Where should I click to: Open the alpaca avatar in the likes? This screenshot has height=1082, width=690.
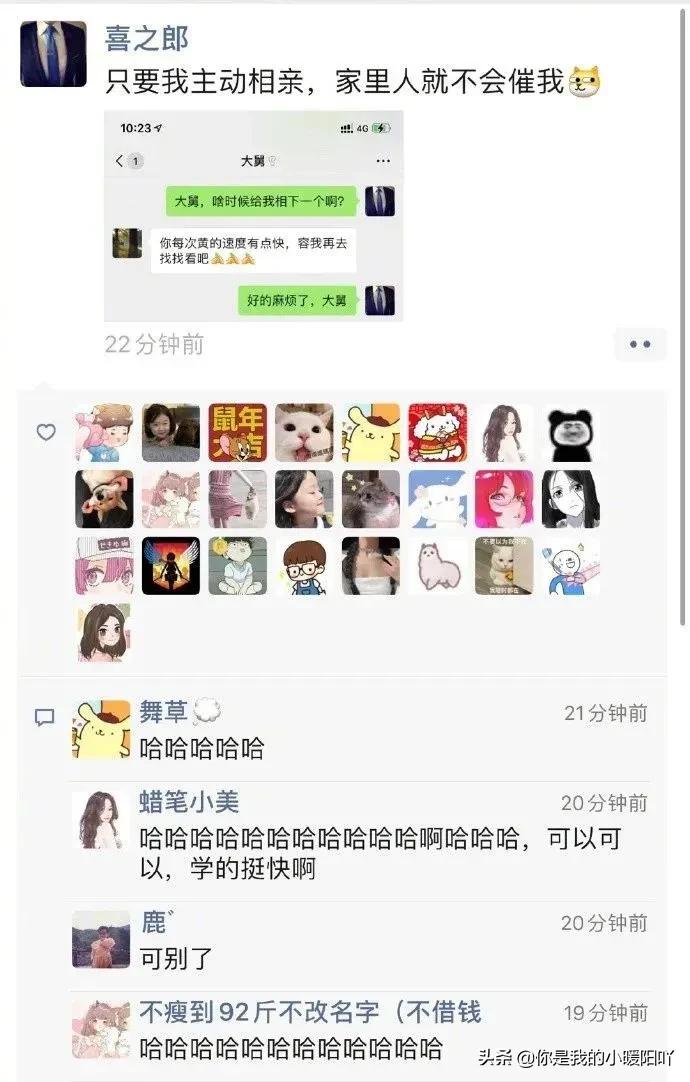tap(437, 566)
